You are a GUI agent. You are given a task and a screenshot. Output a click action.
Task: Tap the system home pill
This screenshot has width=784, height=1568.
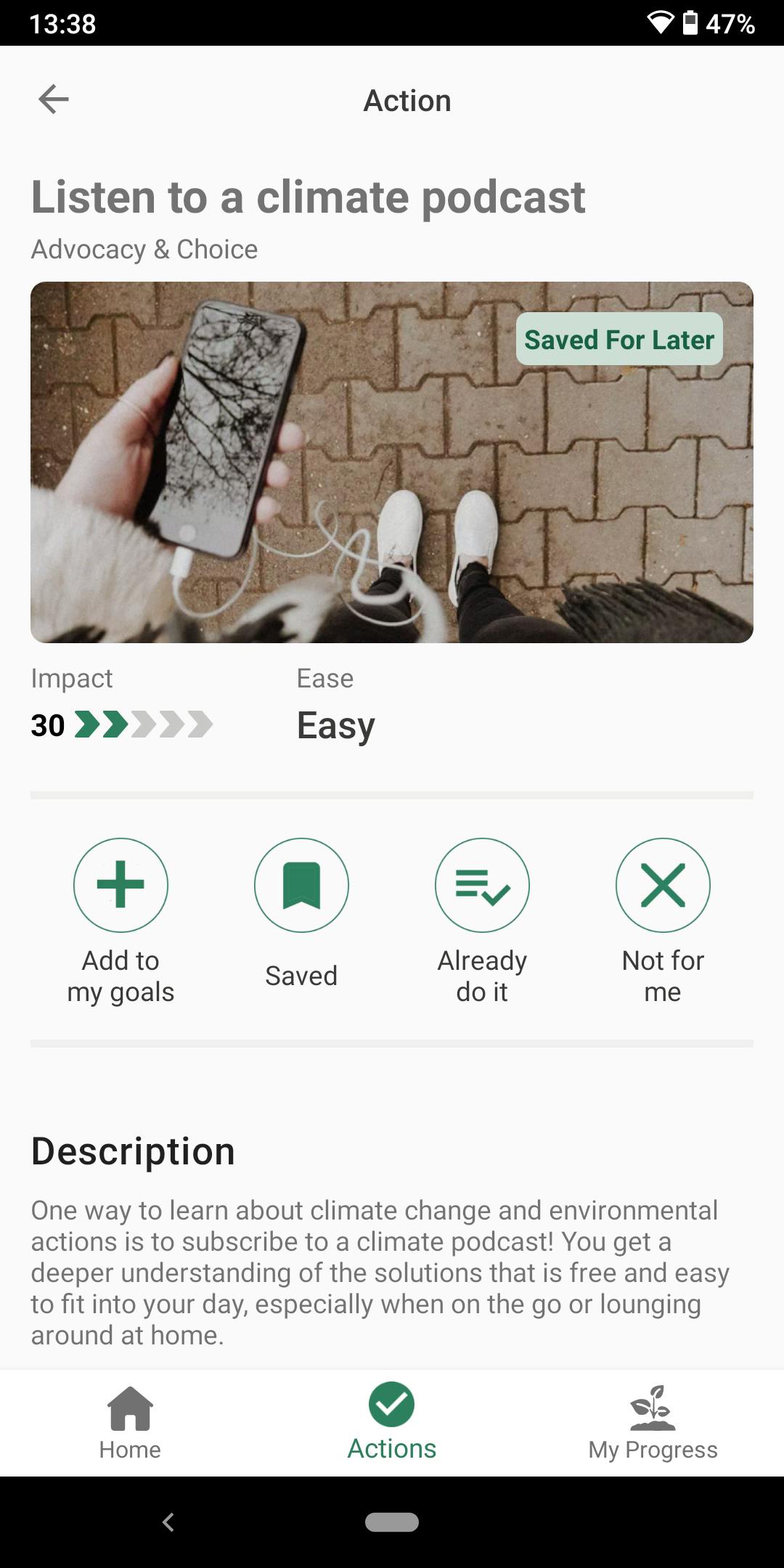point(392,1522)
